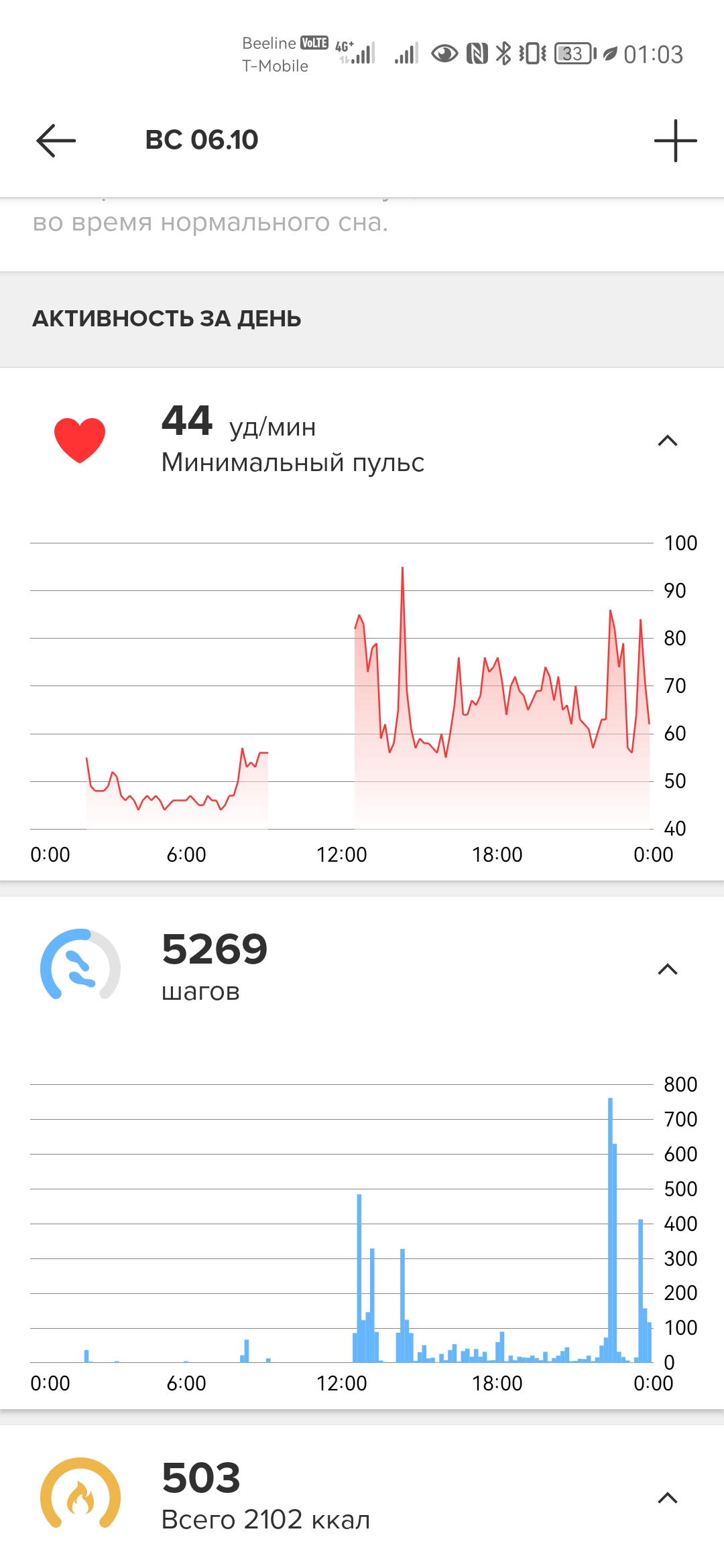The height and width of the screenshot is (1568, 724).
Task: Collapse the 503 calories section
Action: click(668, 1498)
